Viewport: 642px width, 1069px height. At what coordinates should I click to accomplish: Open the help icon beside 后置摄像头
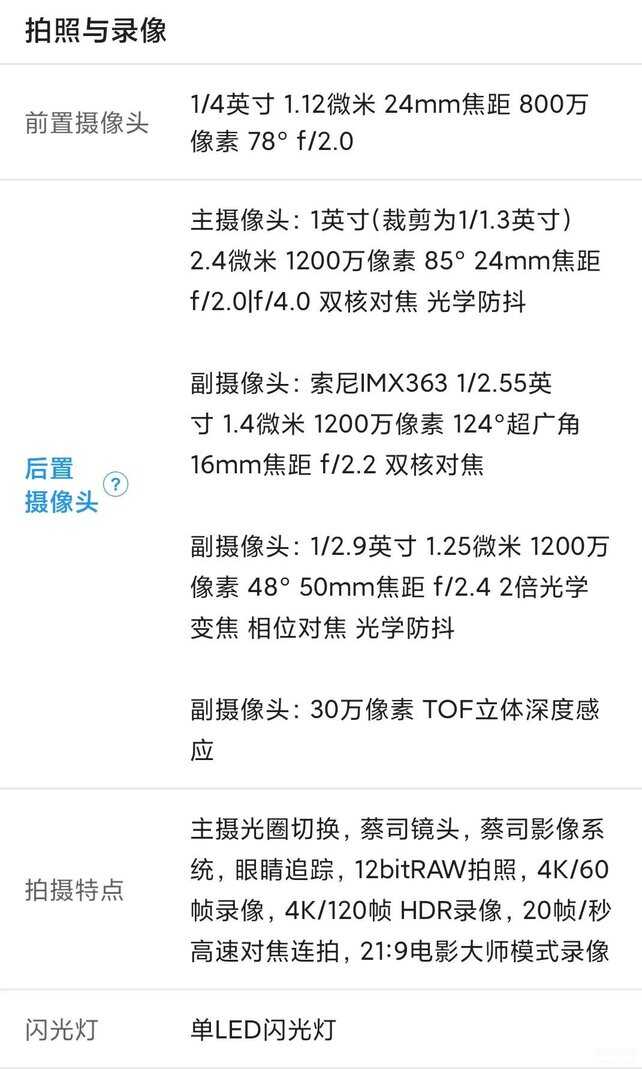coord(116,484)
